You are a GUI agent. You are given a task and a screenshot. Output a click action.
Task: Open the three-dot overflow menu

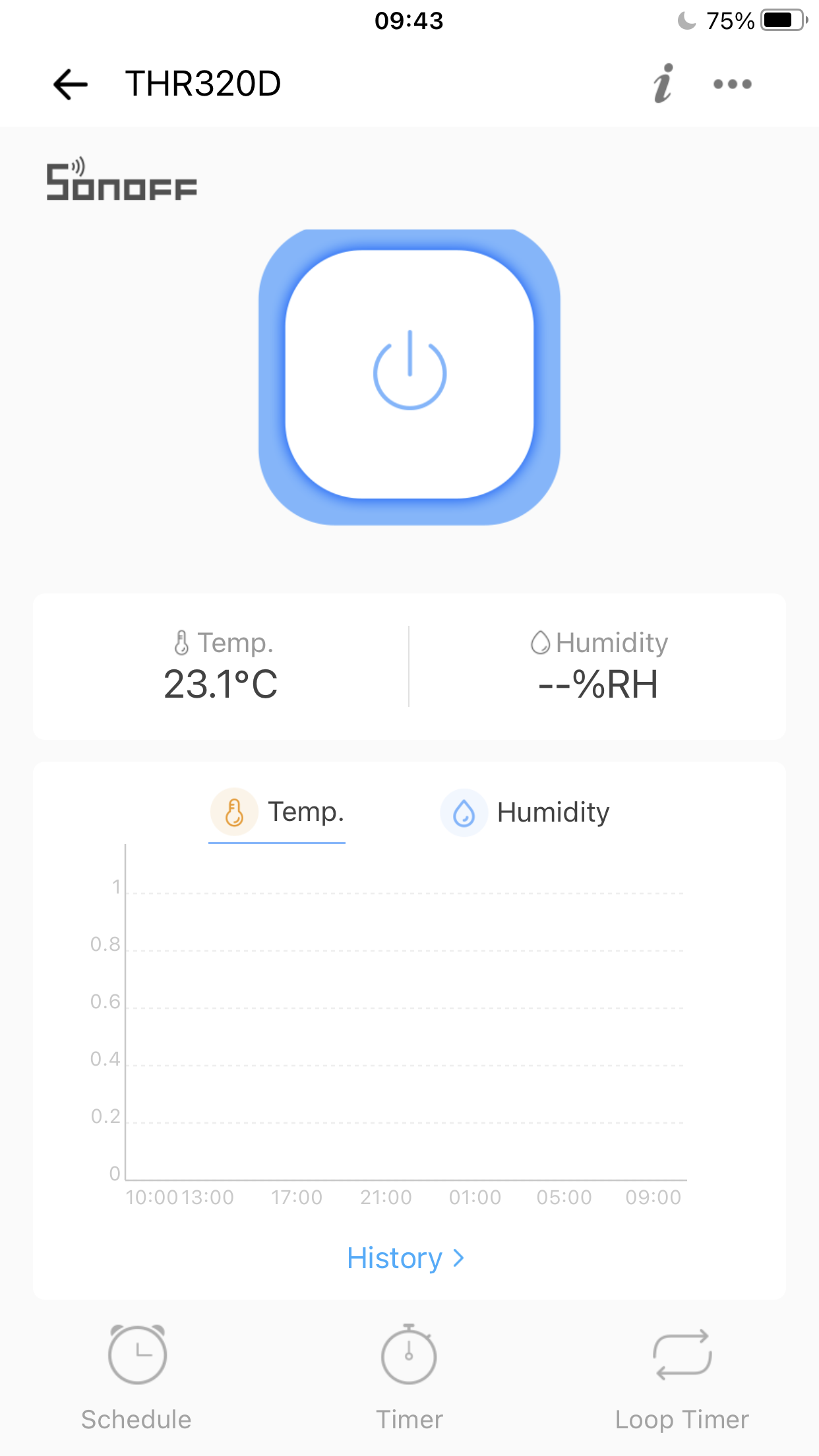click(x=733, y=84)
